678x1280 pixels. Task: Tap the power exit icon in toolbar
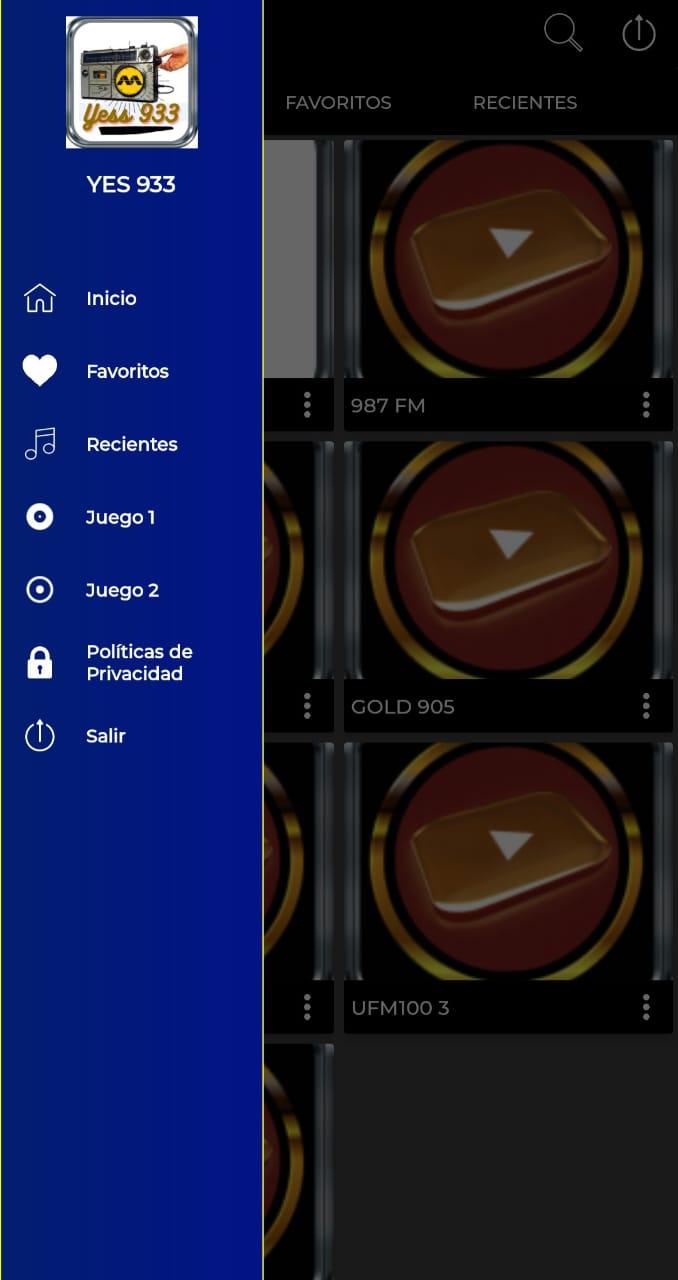(638, 33)
